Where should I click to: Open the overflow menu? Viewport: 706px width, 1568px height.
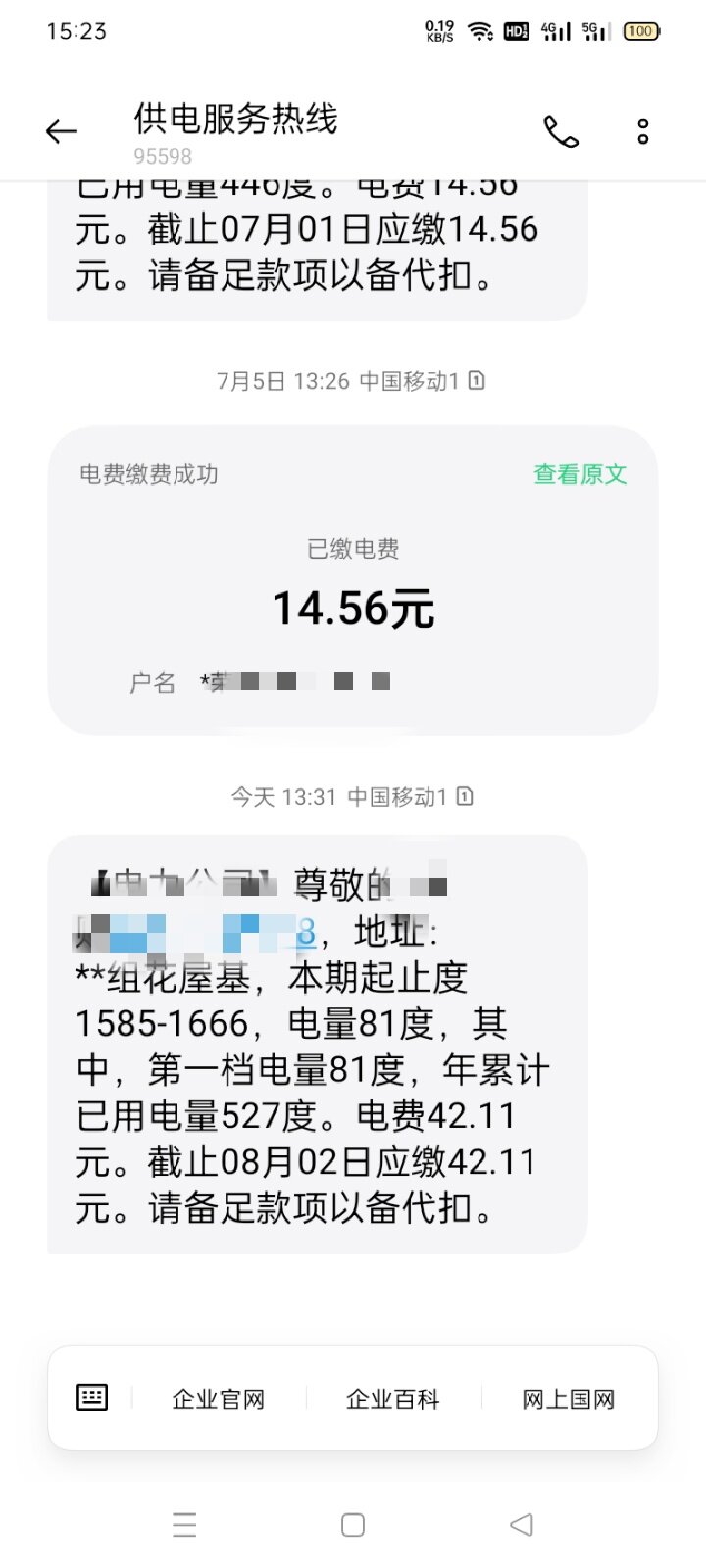[x=643, y=131]
